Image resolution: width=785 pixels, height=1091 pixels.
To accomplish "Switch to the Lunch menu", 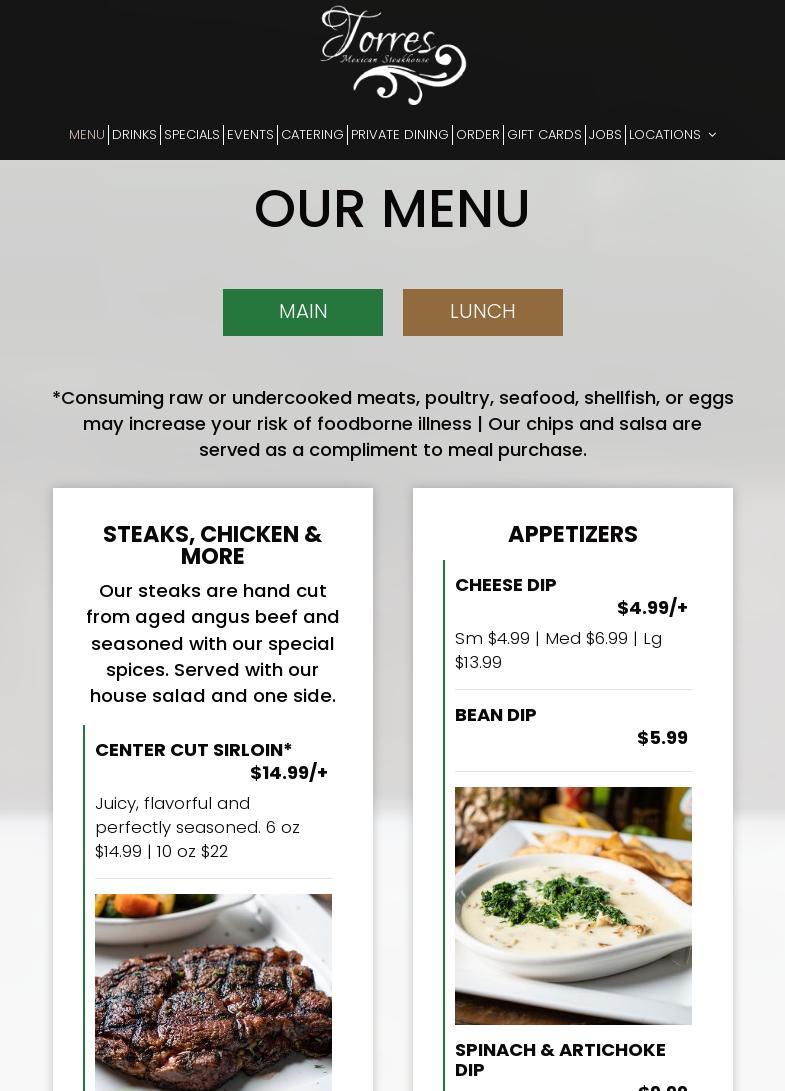I will (483, 312).
